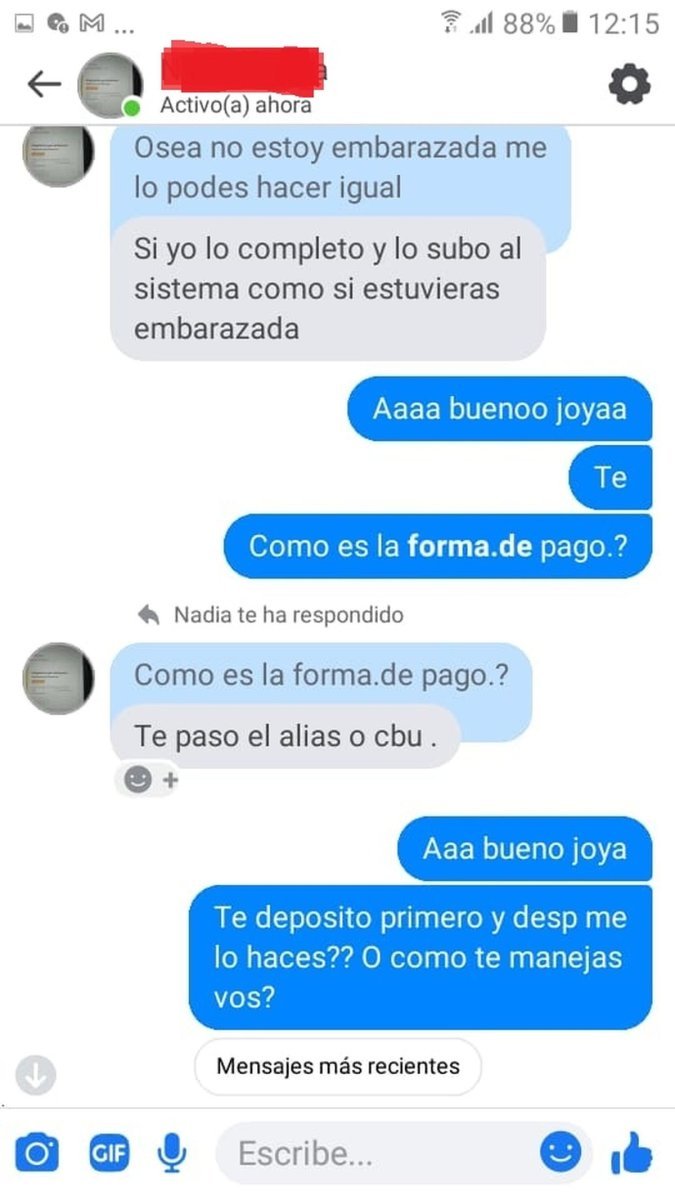Go back to the chat list

tap(43, 84)
